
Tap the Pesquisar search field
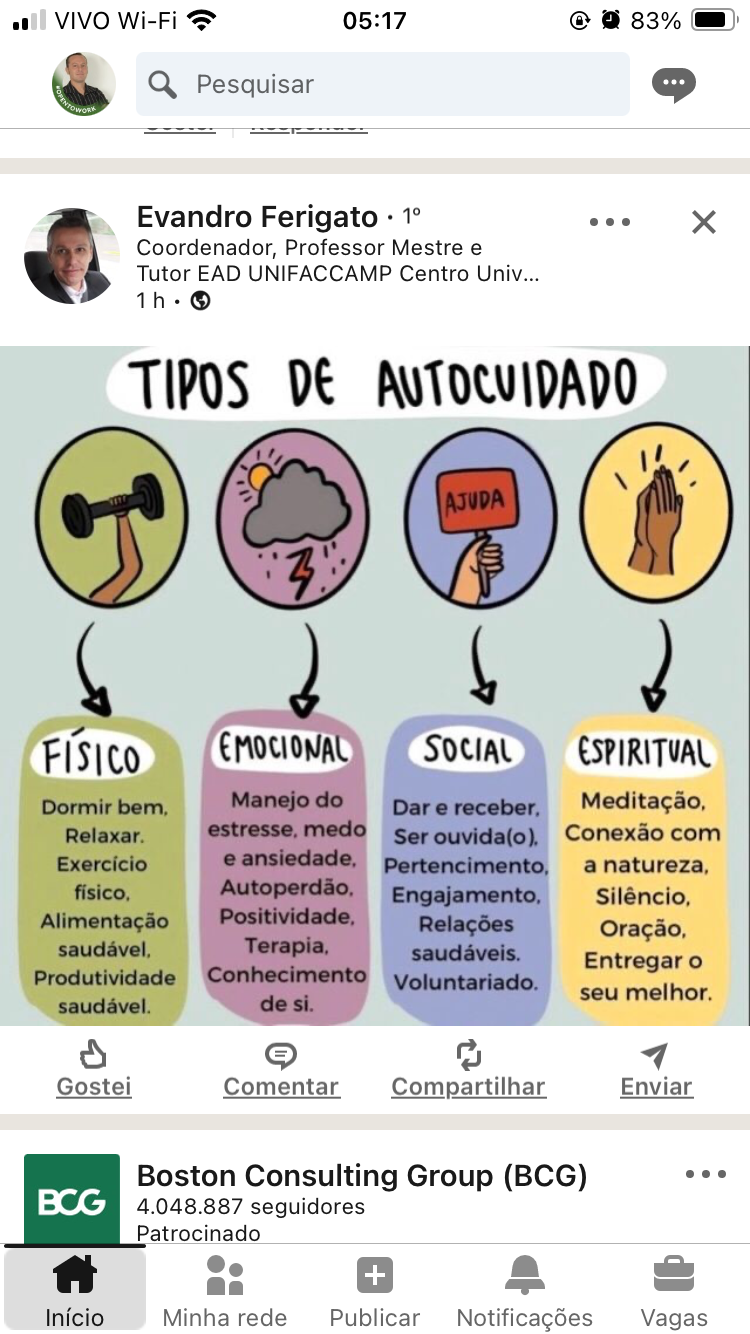[383, 84]
